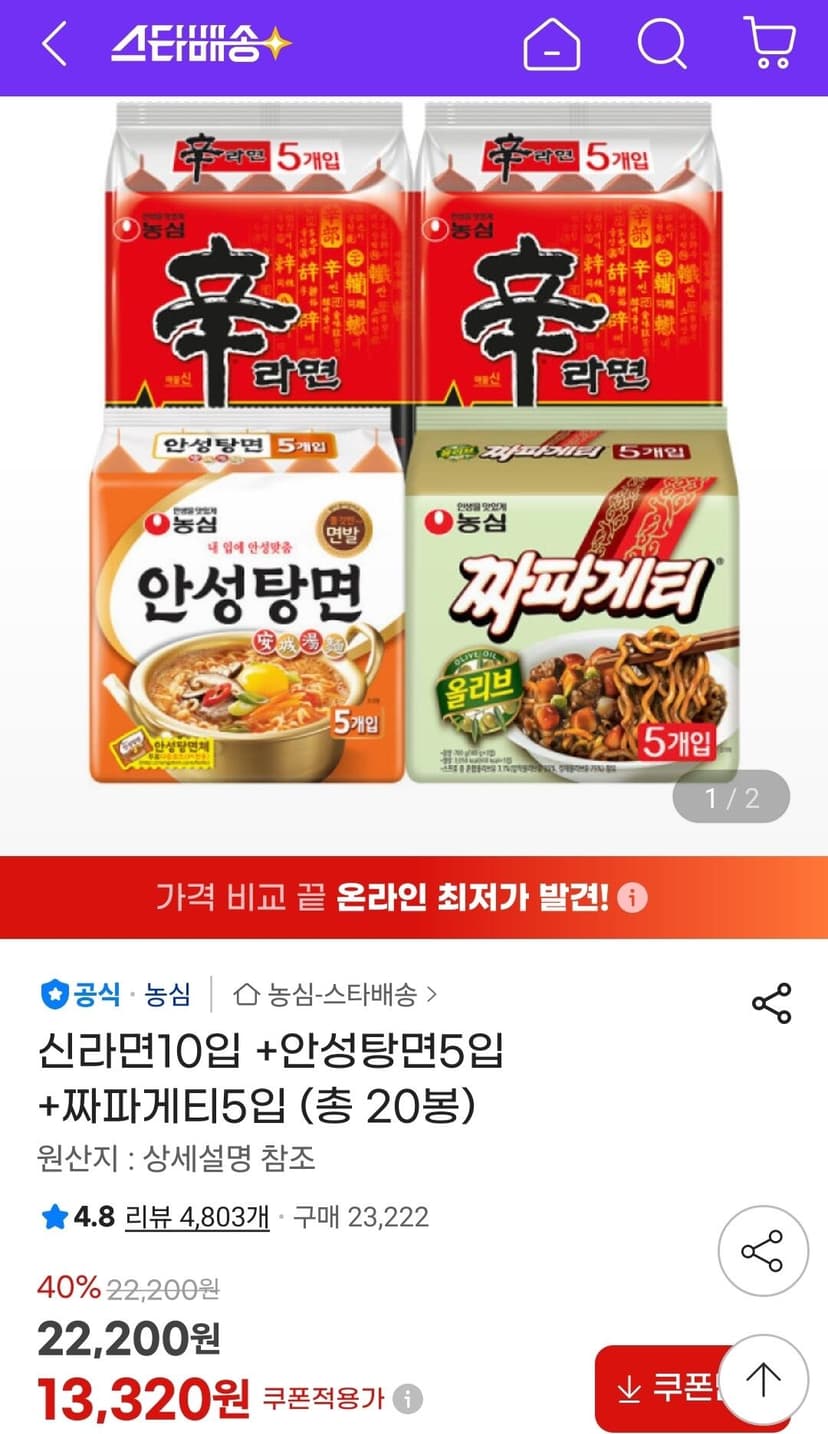The image size is (828, 1434).
Task: Visit the 농심-스타배송 store page
Action: click(x=335, y=994)
